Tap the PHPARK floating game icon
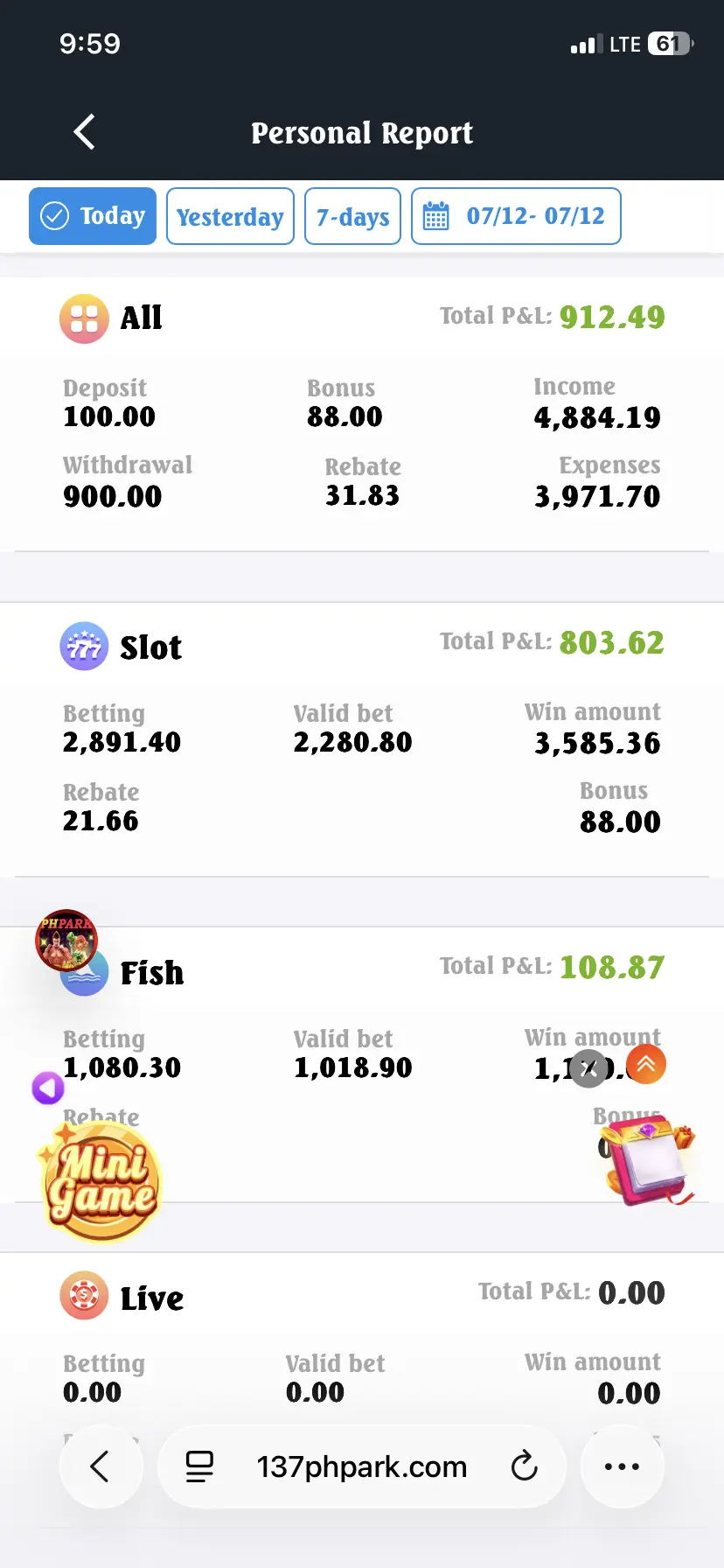 [66, 940]
